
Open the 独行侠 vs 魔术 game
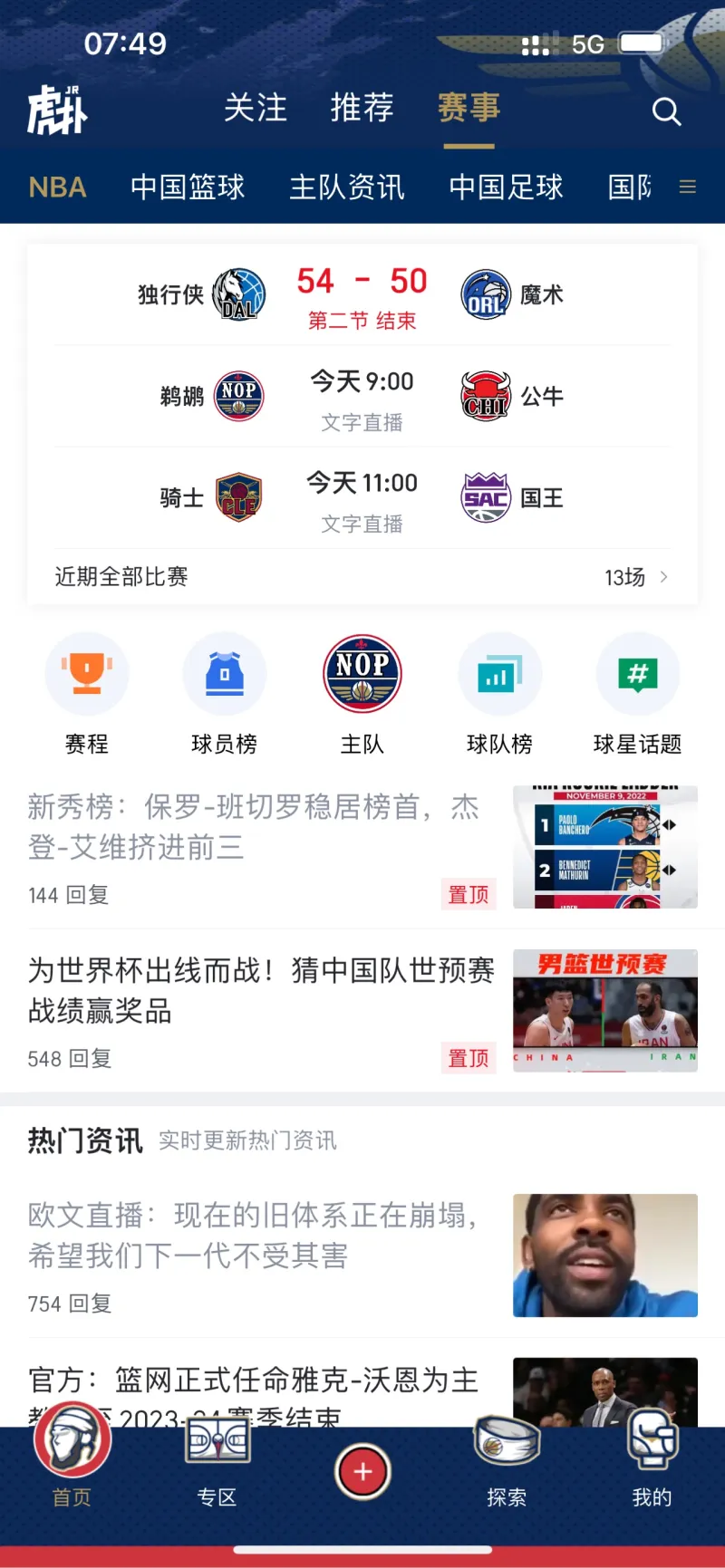[362, 295]
